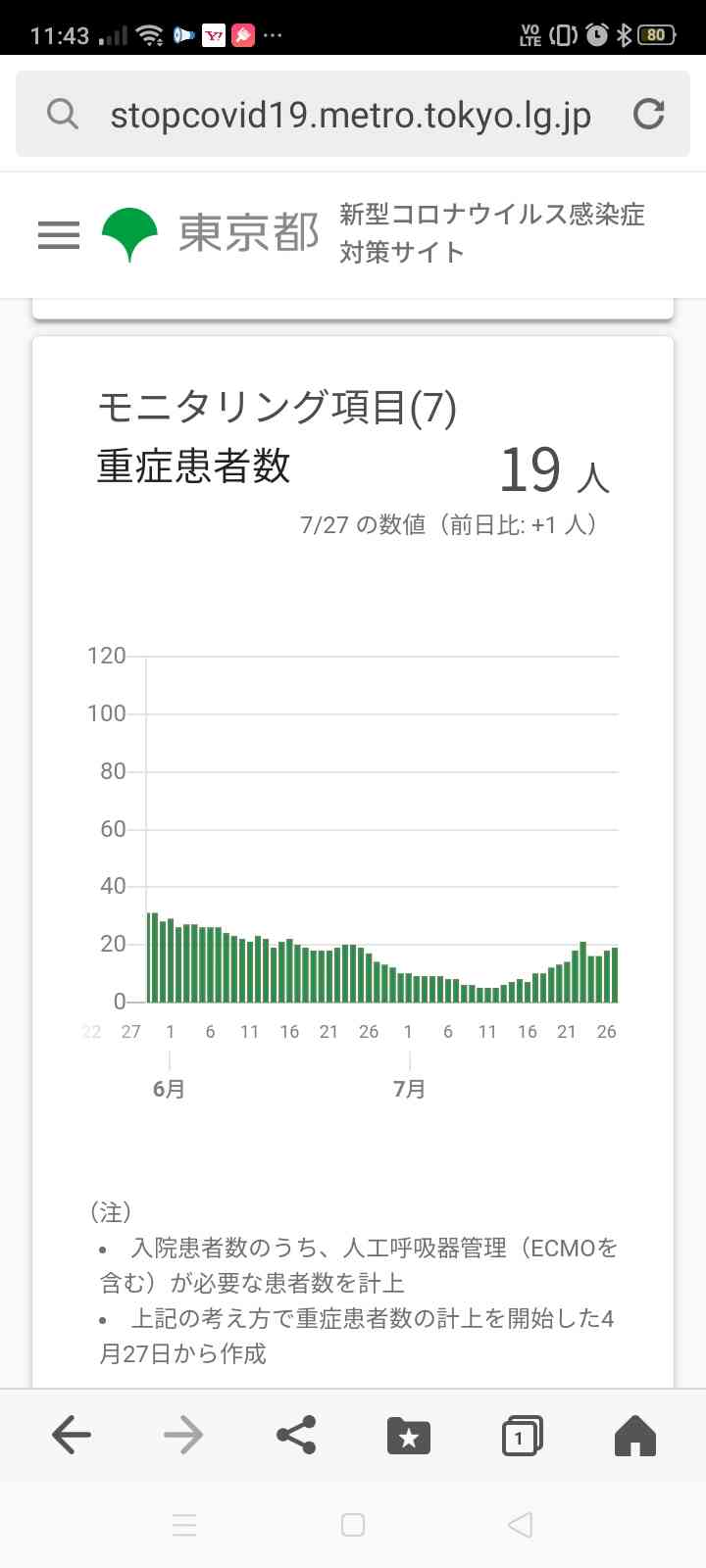Reload the stopcovid19 page
This screenshot has height=1568, width=706.
tap(649, 113)
